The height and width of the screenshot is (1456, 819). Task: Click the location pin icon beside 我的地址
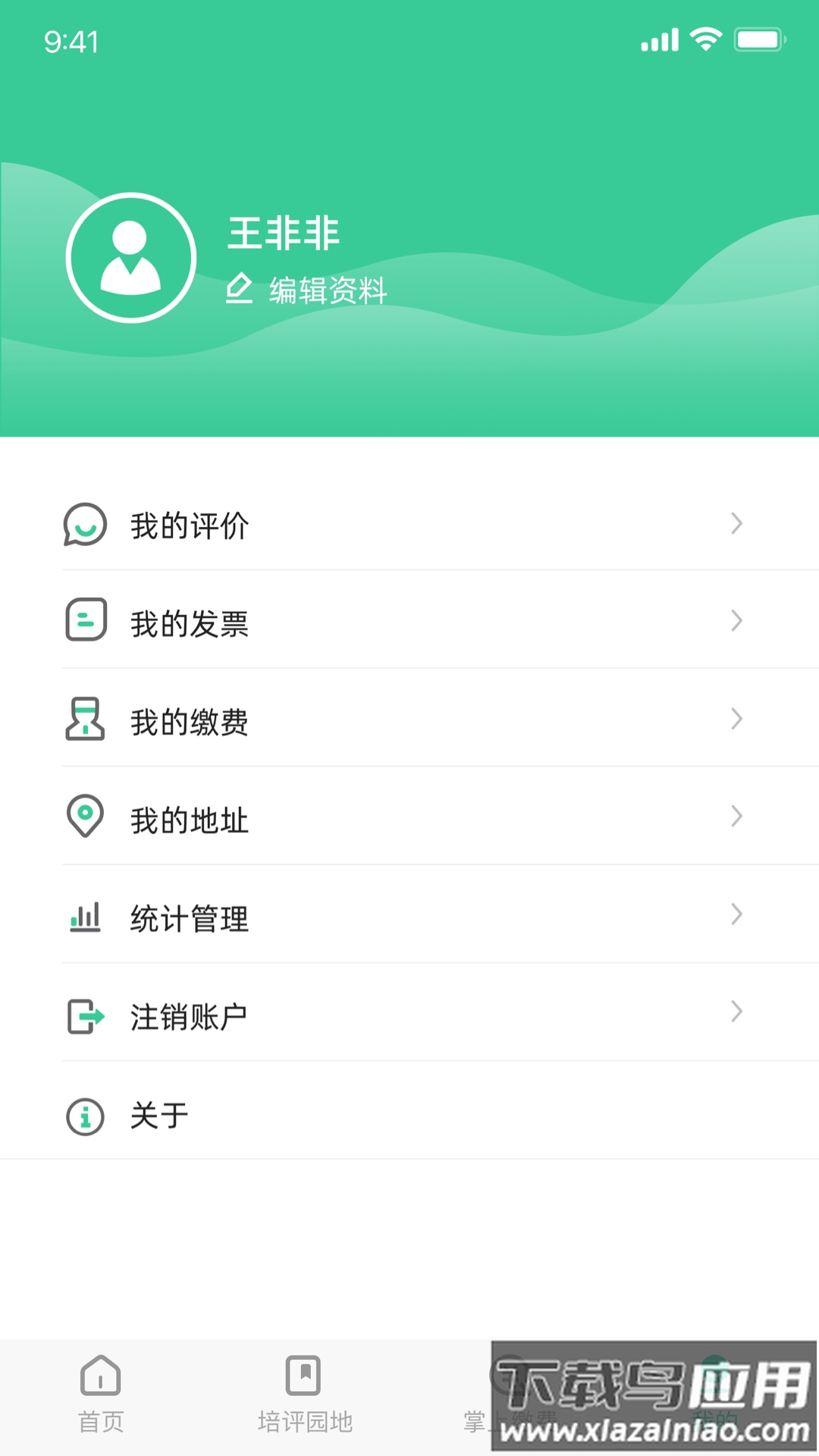tap(86, 817)
